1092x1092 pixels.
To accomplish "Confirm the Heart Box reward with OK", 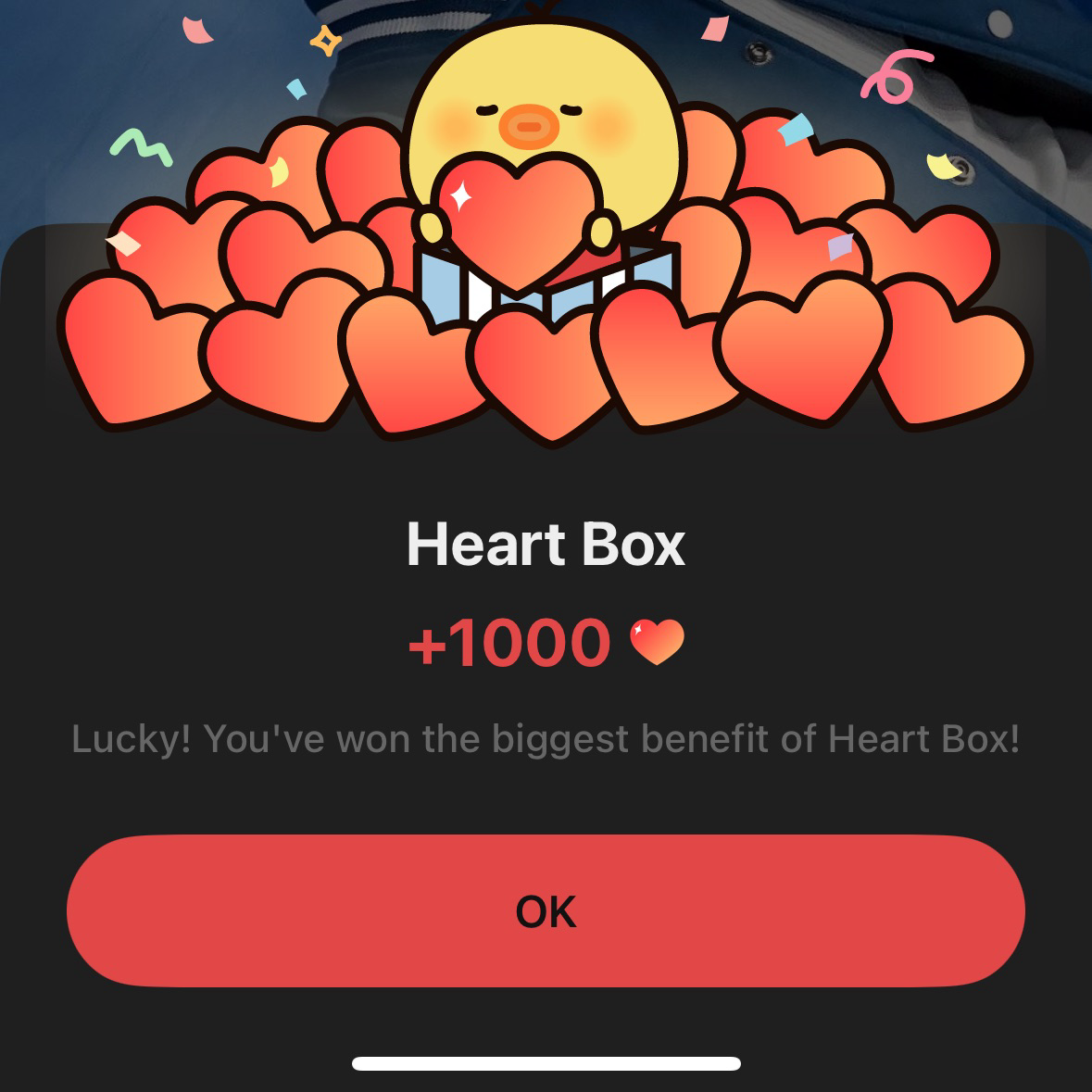I will [x=546, y=911].
